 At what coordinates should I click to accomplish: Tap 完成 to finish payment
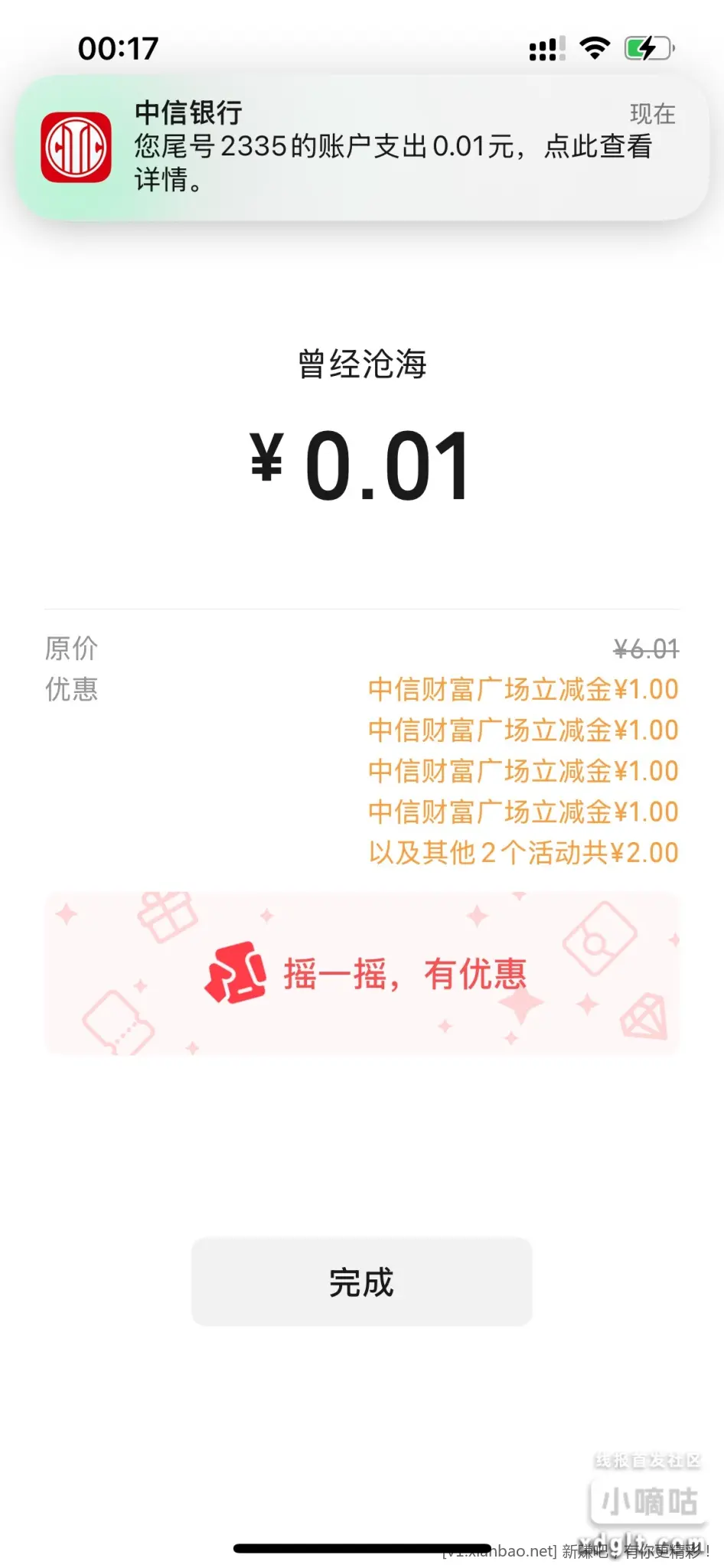(x=362, y=1282)
